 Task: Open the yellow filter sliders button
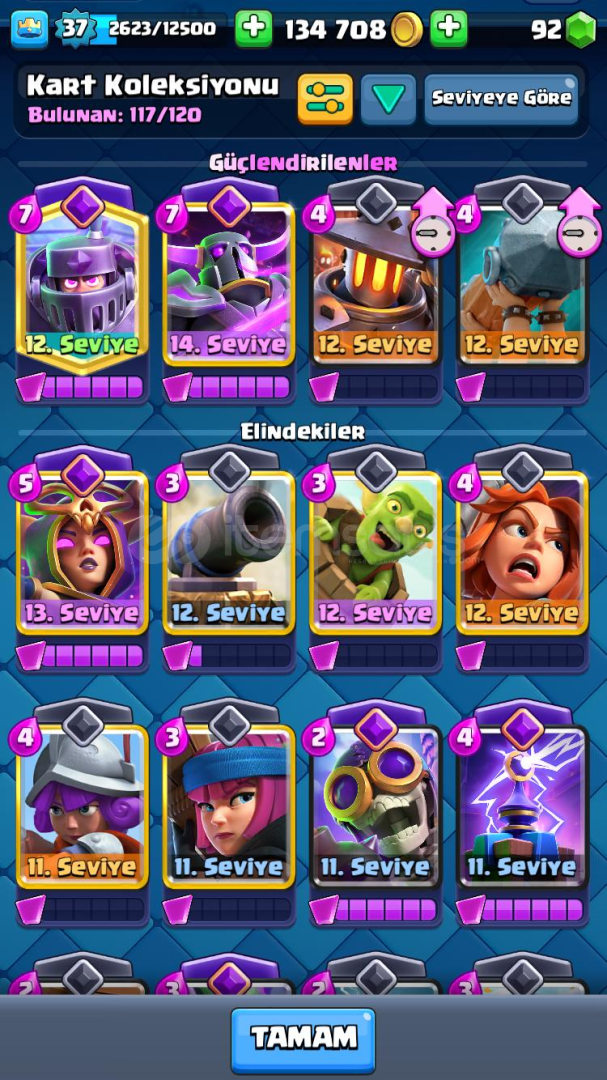pos(325,99)
